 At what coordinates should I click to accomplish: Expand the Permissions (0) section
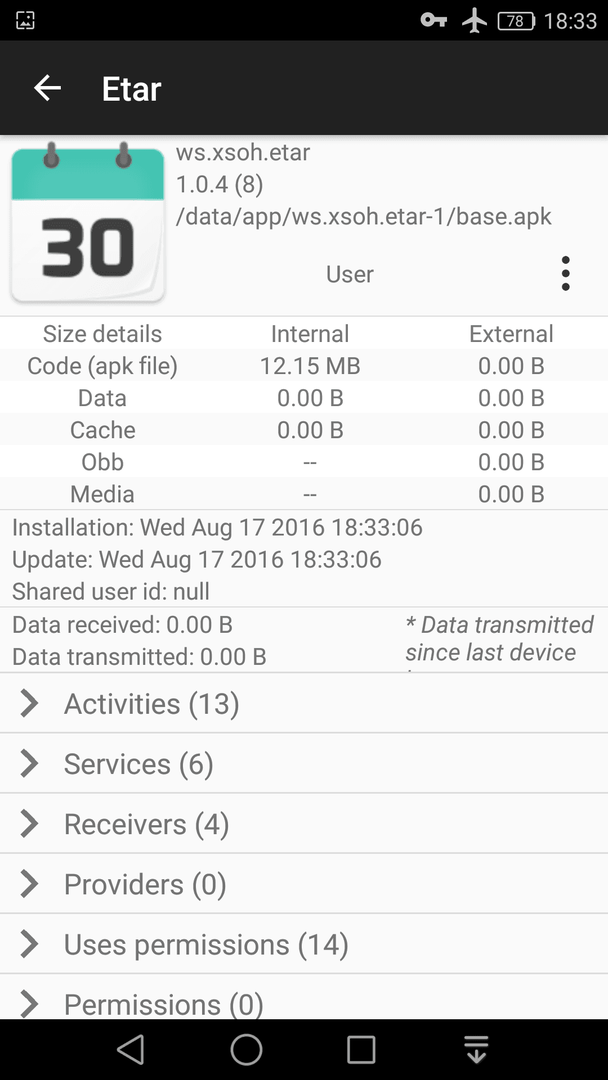(304, 997)
